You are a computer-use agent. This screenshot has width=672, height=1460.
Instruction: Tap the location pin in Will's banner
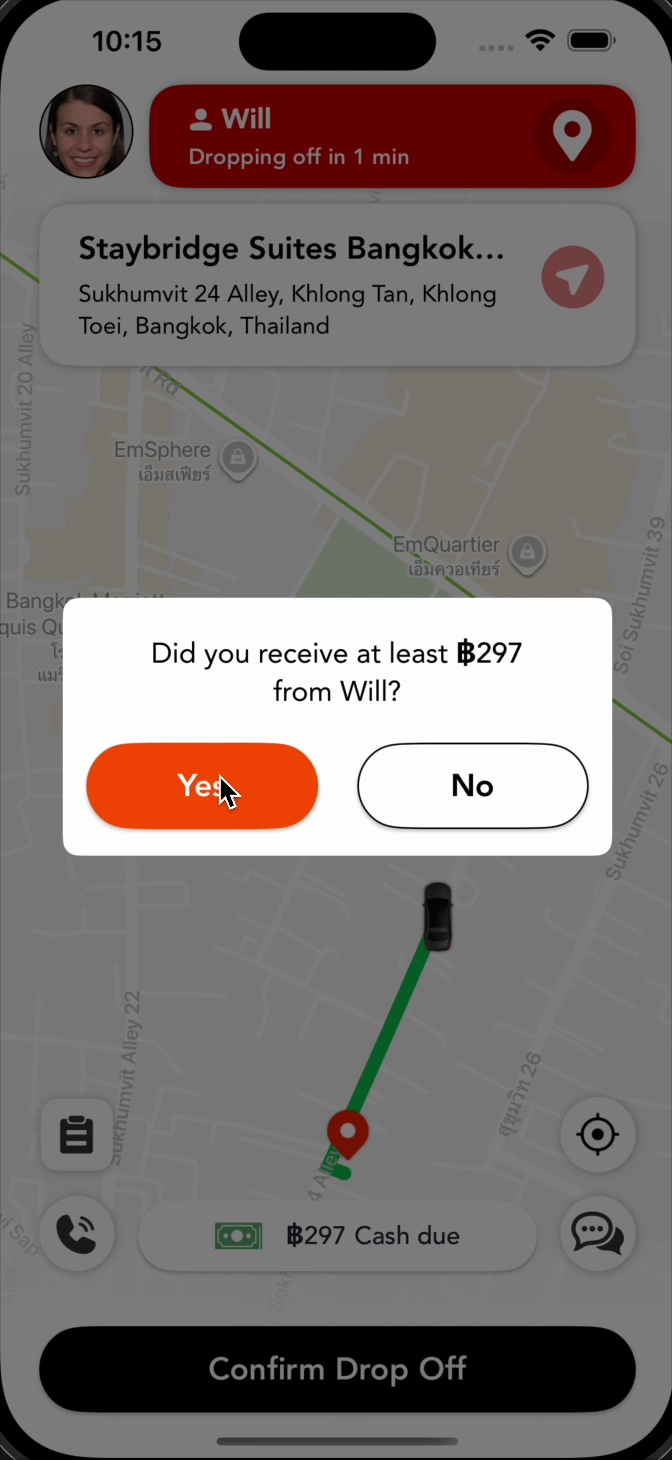point(572,134)
